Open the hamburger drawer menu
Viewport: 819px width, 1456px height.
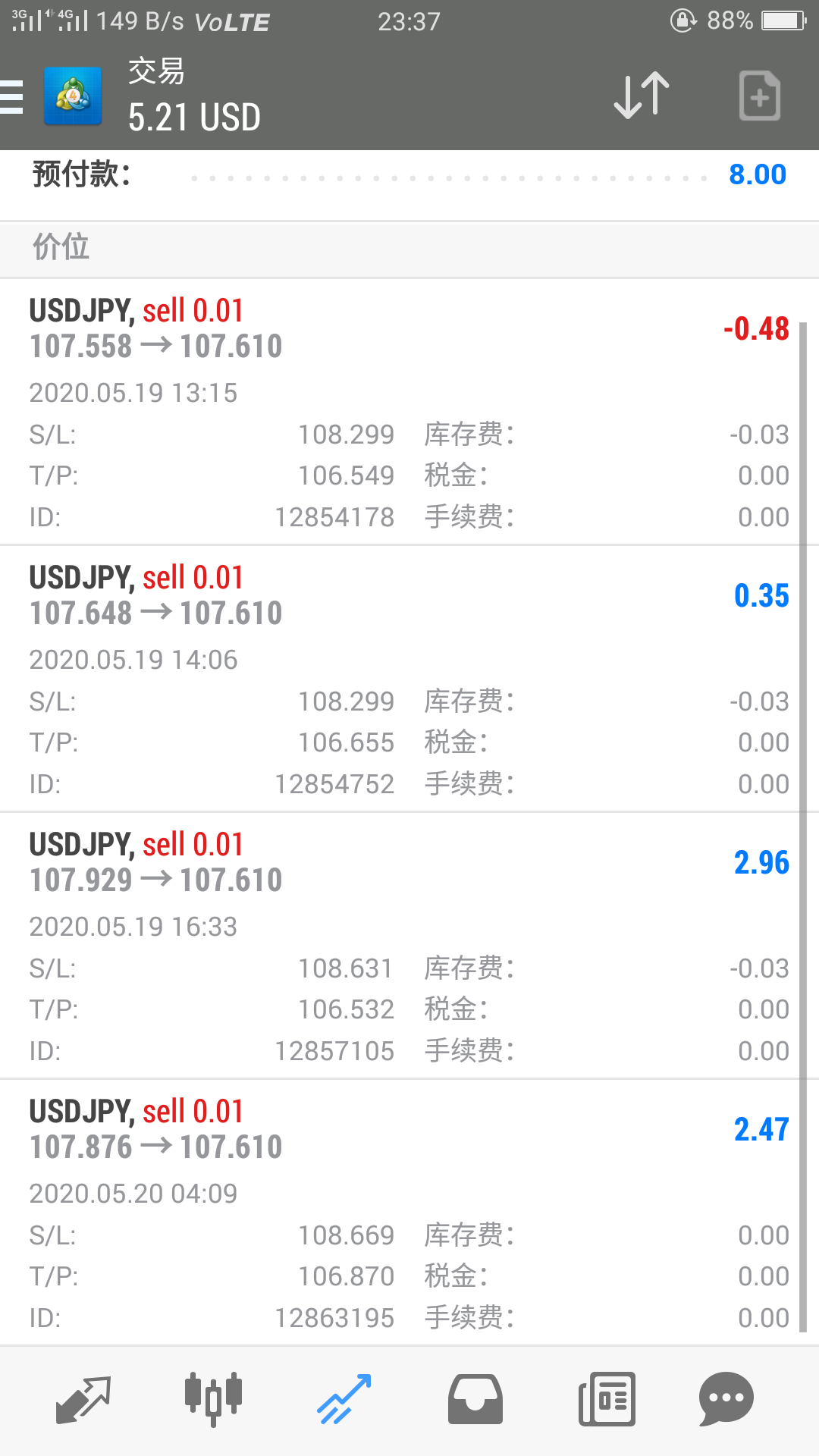pos(12,97)
